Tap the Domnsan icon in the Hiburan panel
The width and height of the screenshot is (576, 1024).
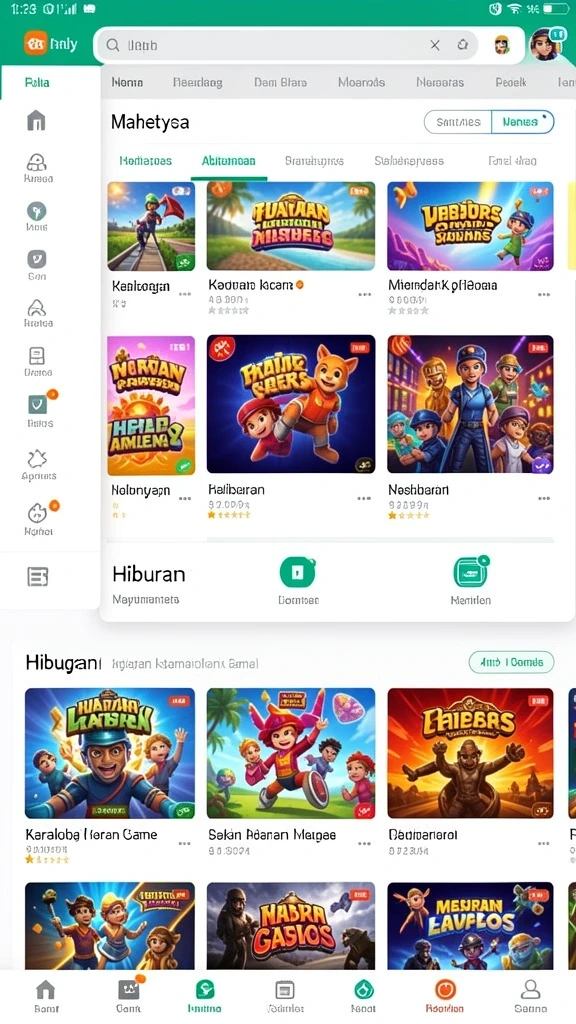pos(298,573)
